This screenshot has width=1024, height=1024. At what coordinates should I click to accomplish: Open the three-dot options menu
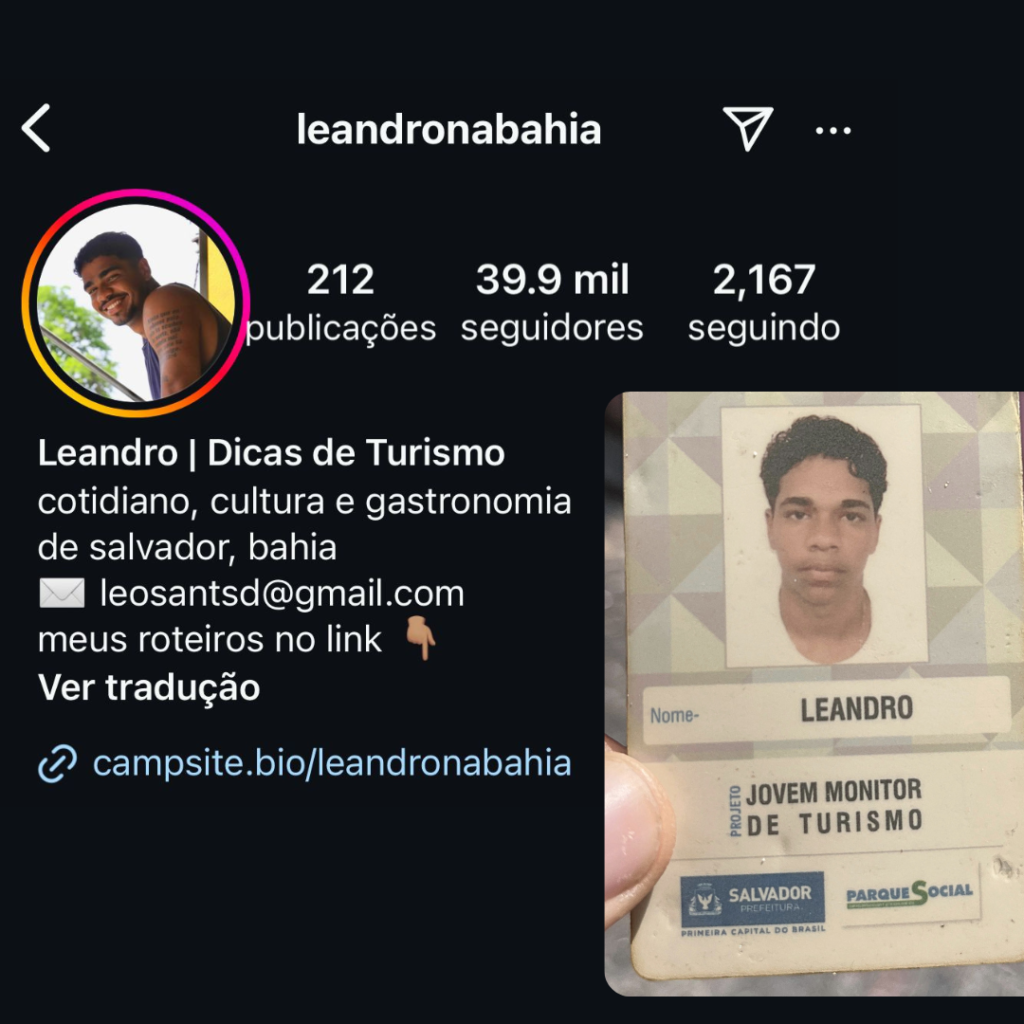point(832,130)
